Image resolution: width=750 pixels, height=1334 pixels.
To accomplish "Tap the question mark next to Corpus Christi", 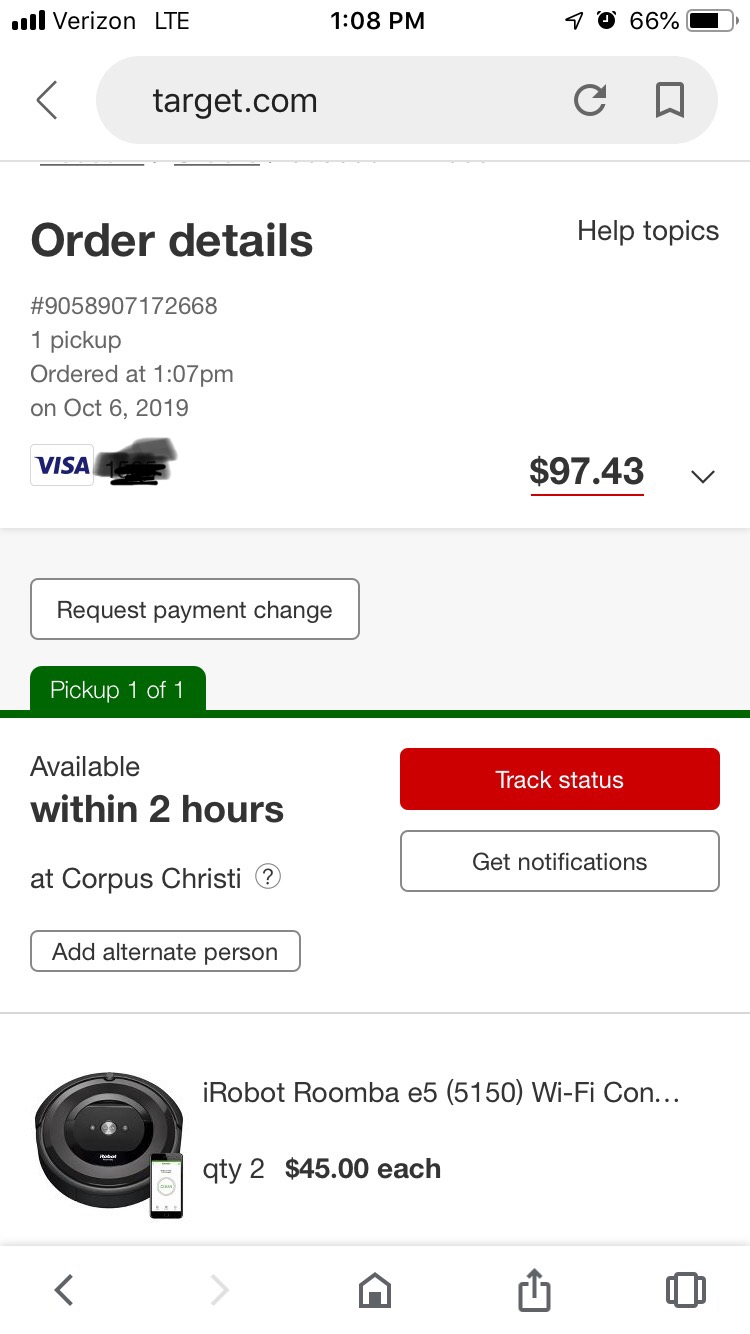I will pyautogui.click(x=267, y=878).
